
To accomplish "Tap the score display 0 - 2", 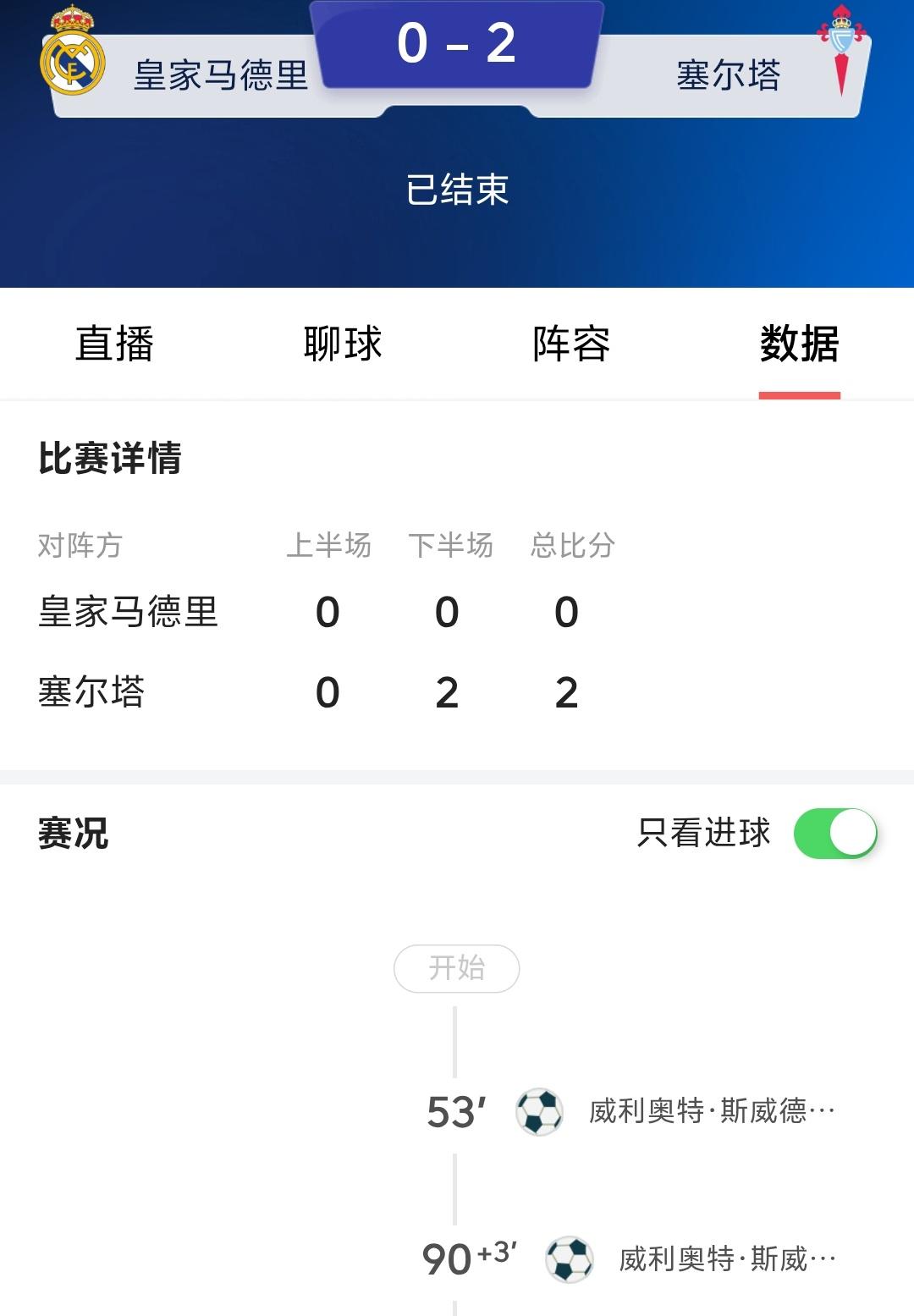I will tap(457, 49).
